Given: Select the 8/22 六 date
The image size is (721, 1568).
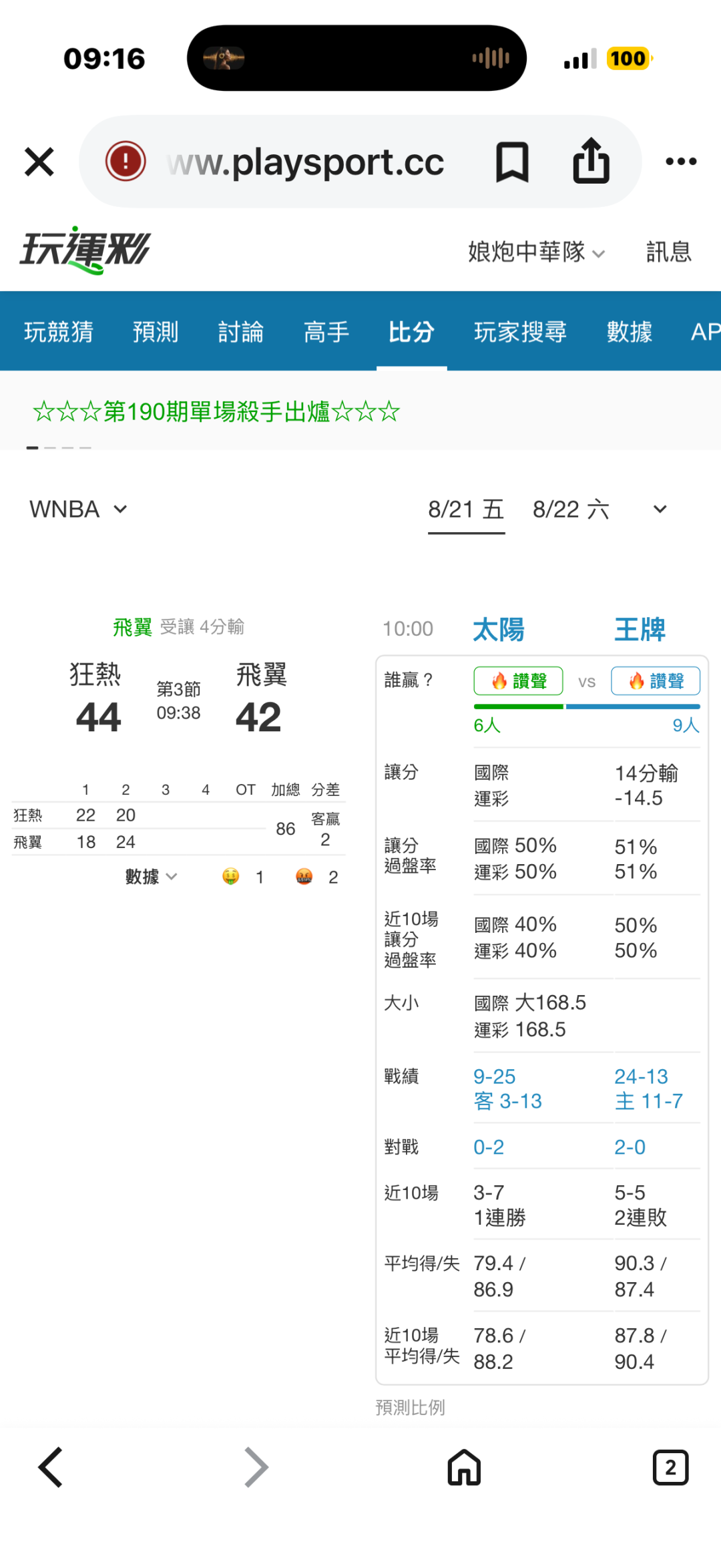Looking at the screenshot, I should click(571, 510).
